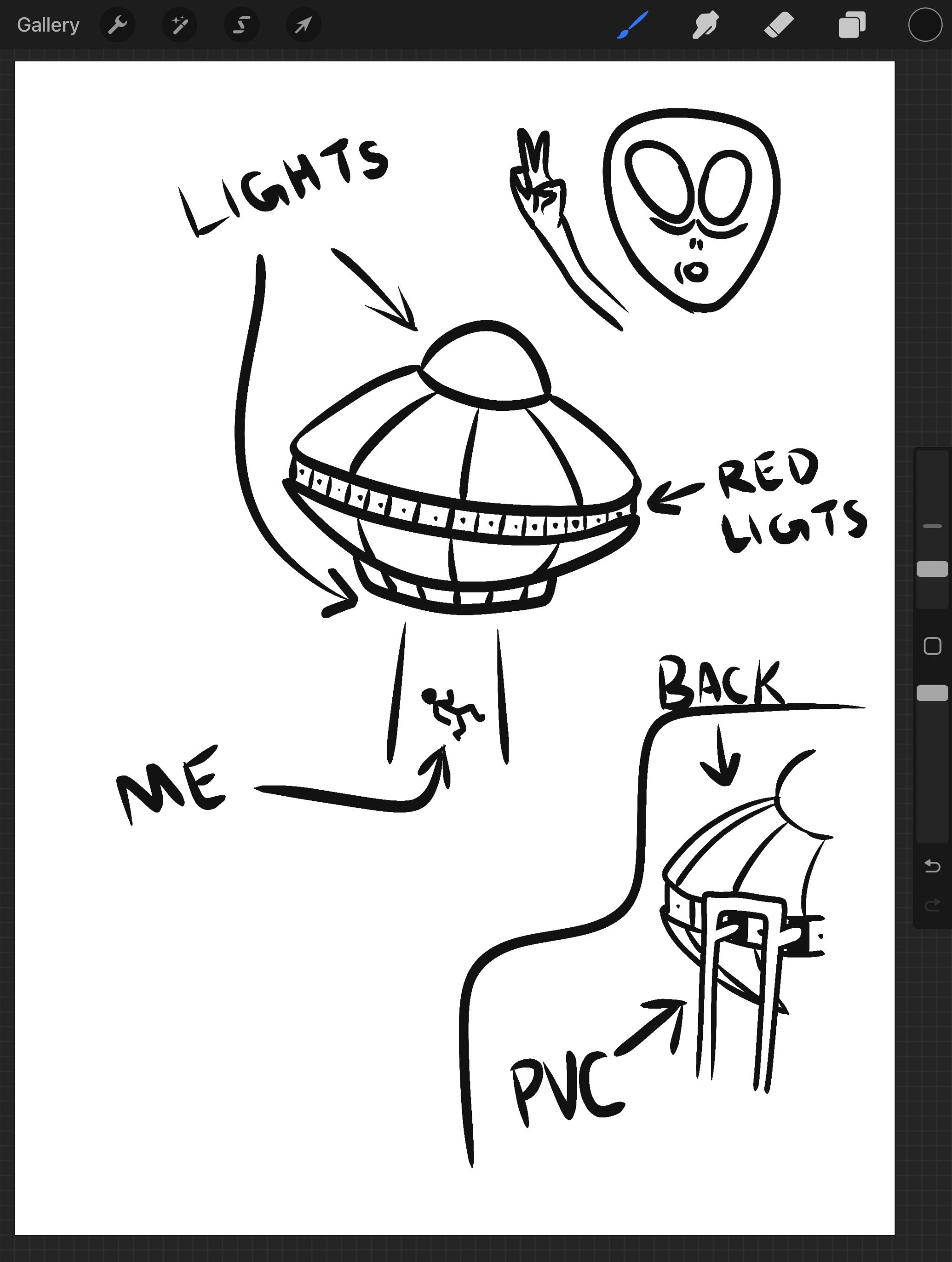Return to the Gallery

pyautogui.click(x=48, y=25)
